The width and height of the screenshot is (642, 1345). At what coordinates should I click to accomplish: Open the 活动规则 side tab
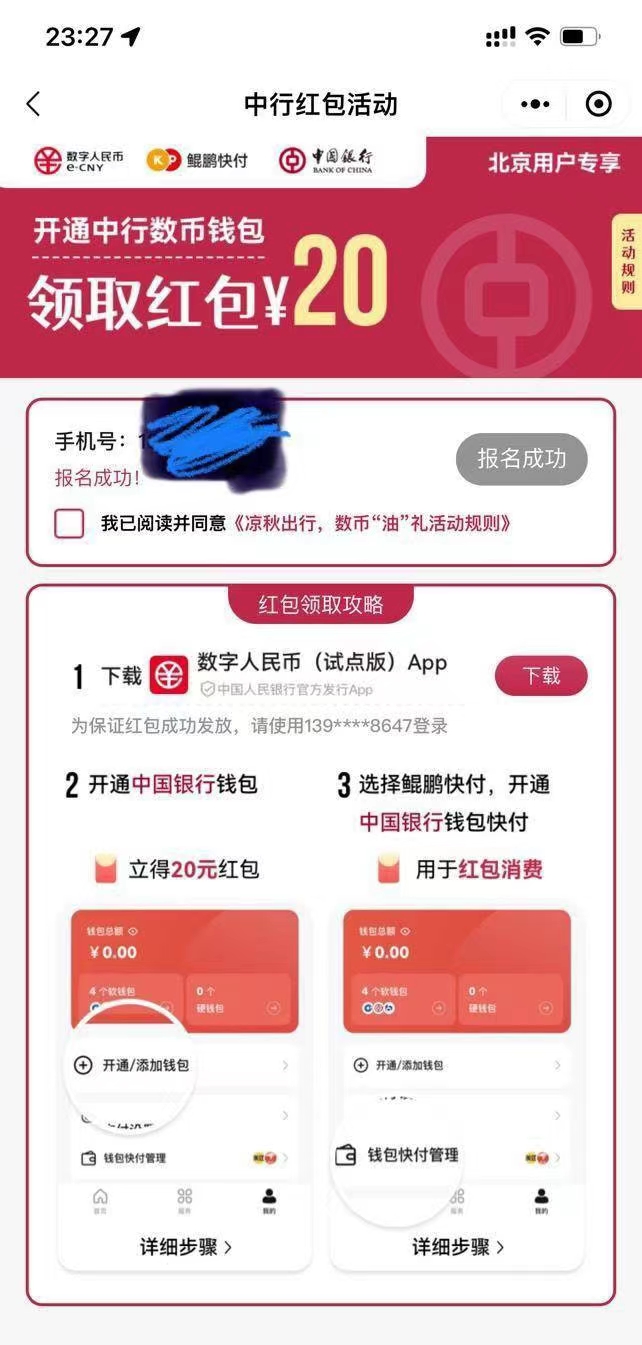627,262
